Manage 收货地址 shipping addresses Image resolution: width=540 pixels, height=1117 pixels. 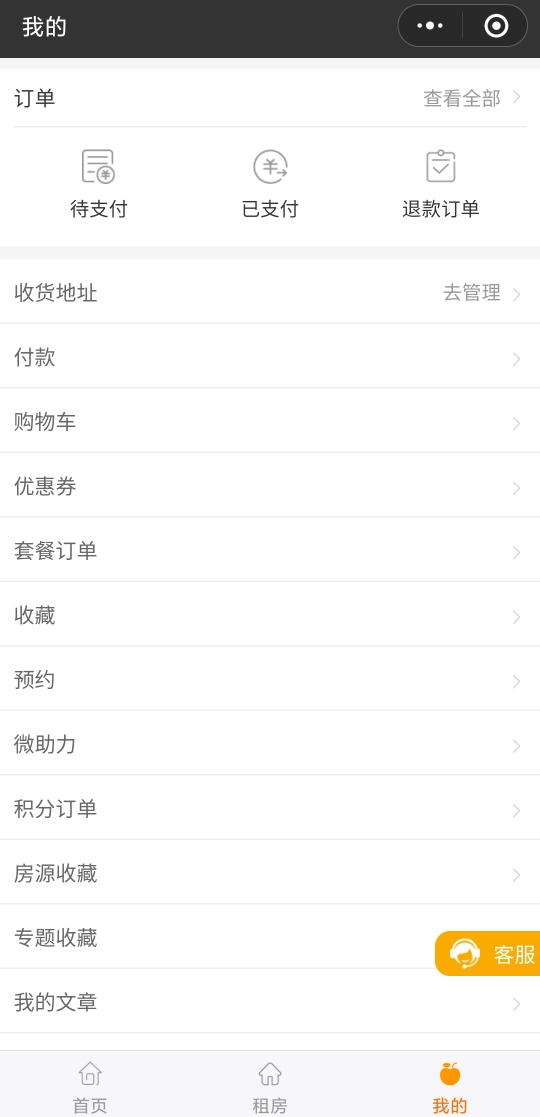270,291
